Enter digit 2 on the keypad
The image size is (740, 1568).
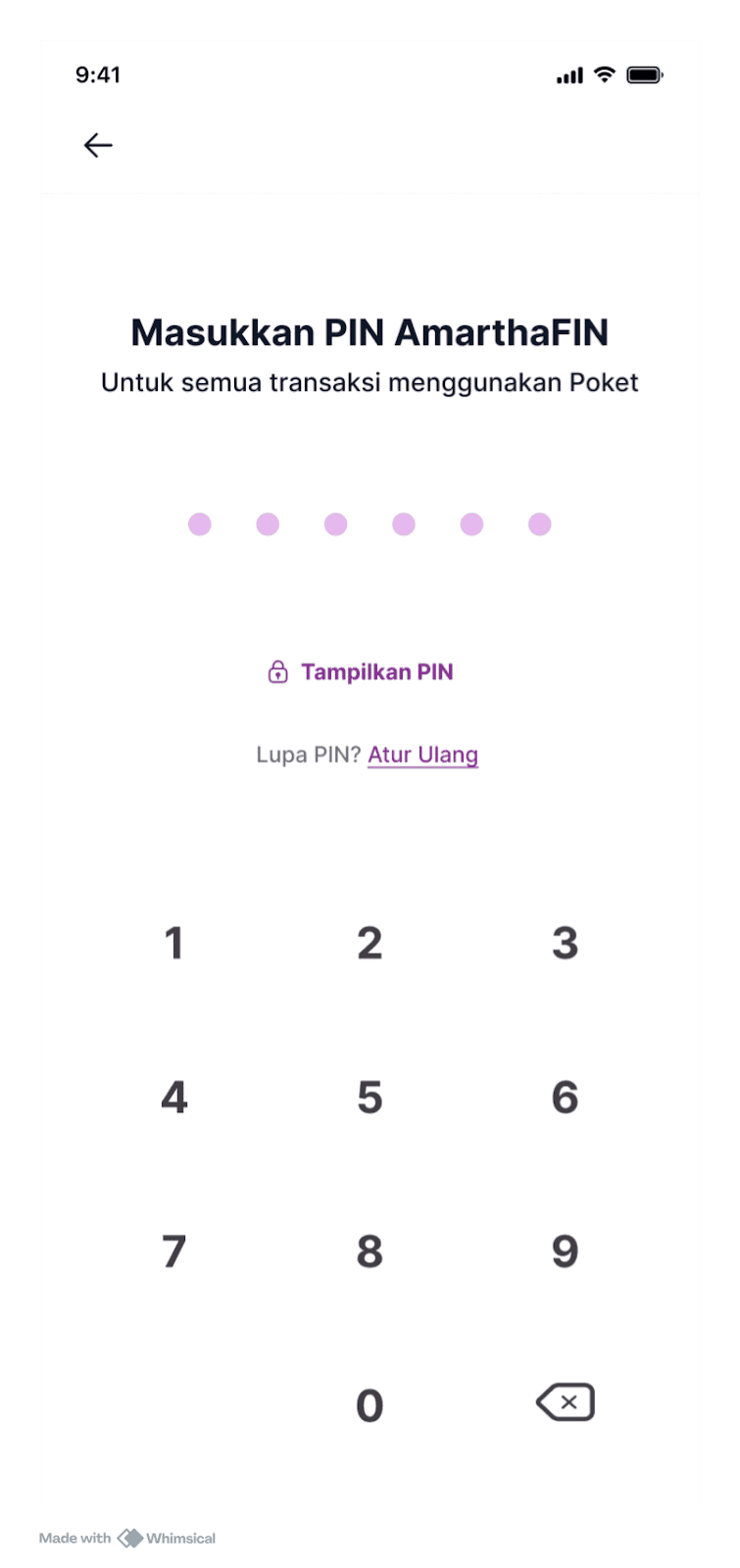pyautogui.click(x=370, y=943)
